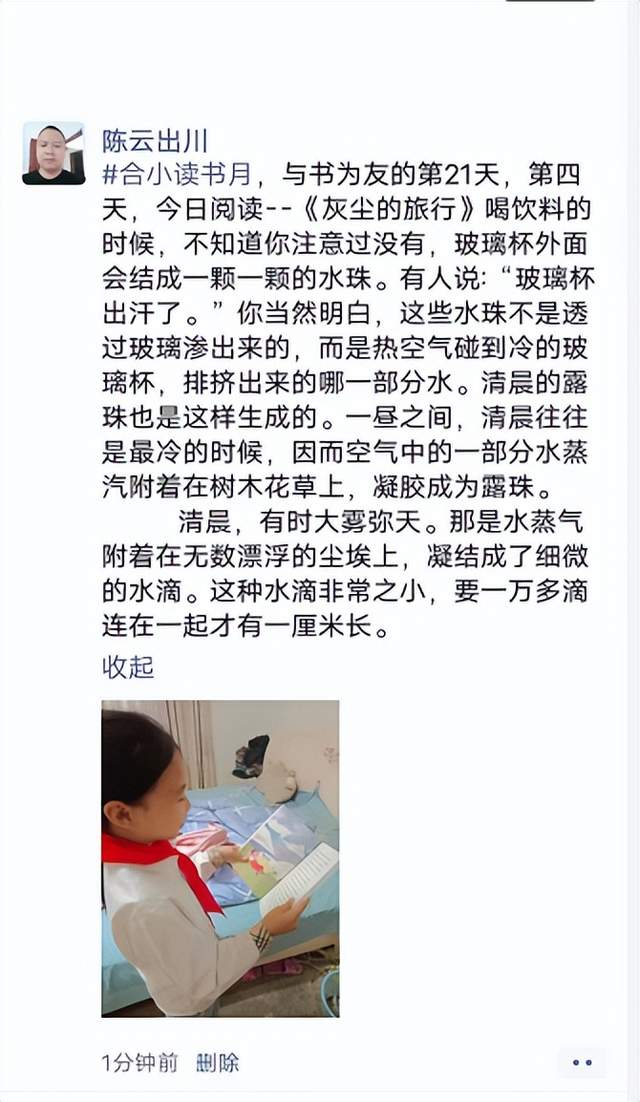View the photo of the girl reading
This screenshot has height=1102, width=640.
(x=220, y=858)
